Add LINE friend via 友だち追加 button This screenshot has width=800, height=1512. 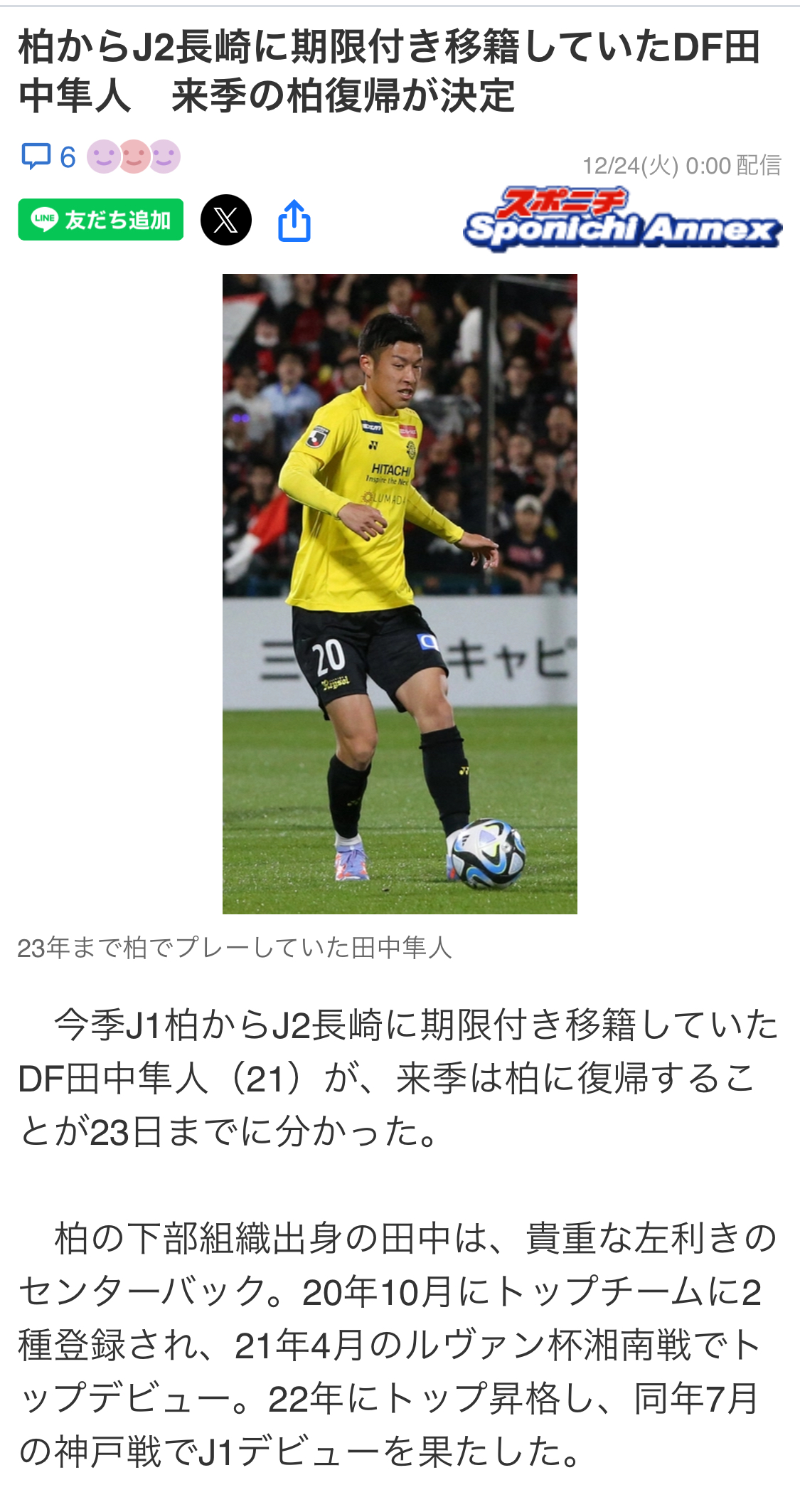pos(101,220)
